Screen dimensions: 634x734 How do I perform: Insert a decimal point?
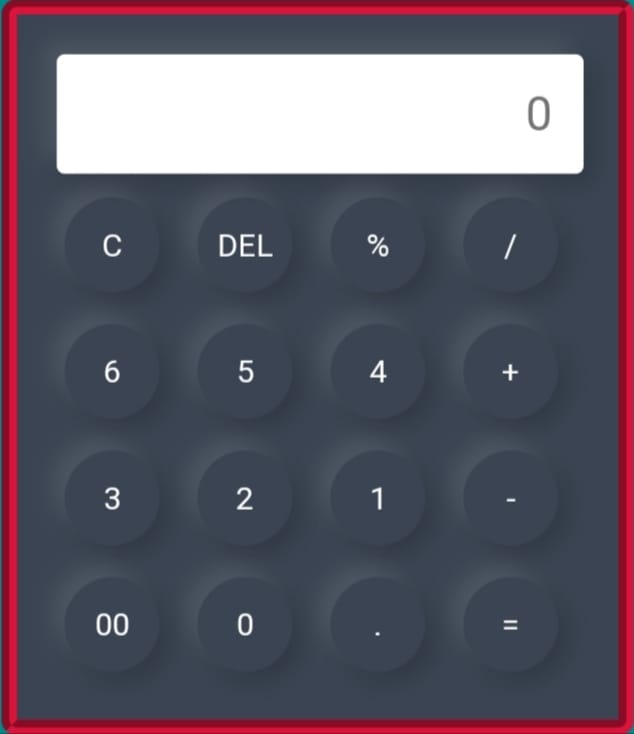pyautogui.click(x=378, y=625)
